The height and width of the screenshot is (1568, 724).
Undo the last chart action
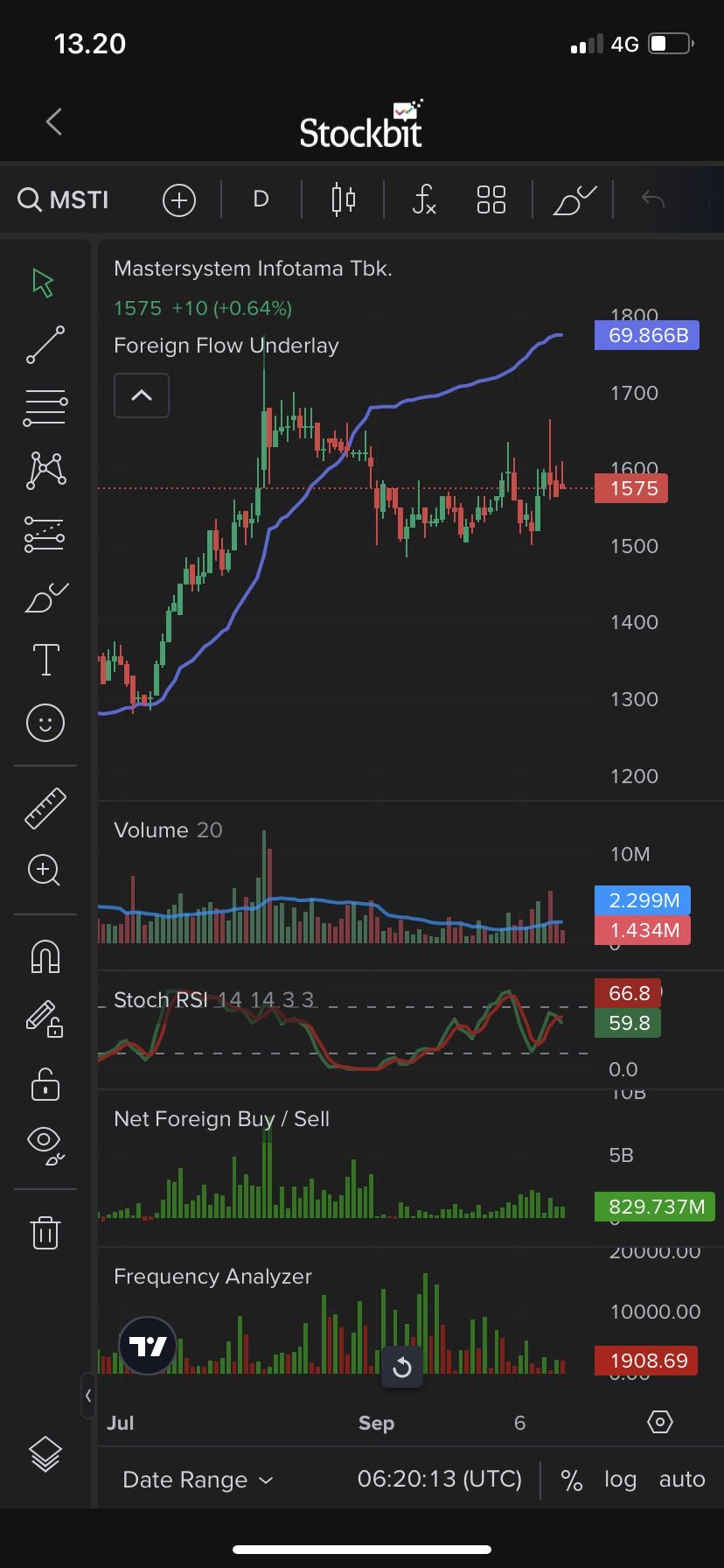653,199
